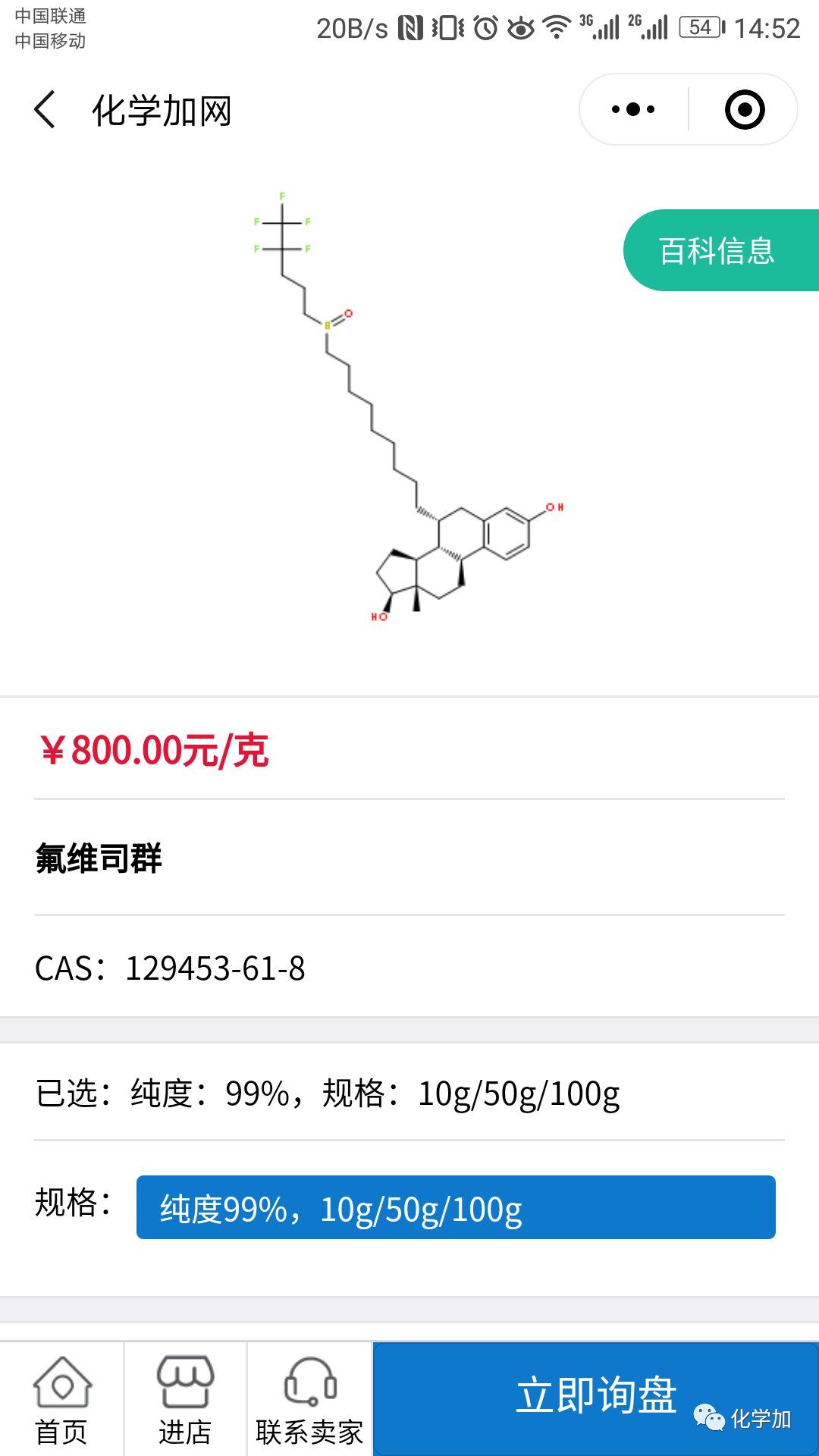Open 百科信息 encyclopedia info
The height and width of the screenshot is (1456, 819).
pos(717,250)
